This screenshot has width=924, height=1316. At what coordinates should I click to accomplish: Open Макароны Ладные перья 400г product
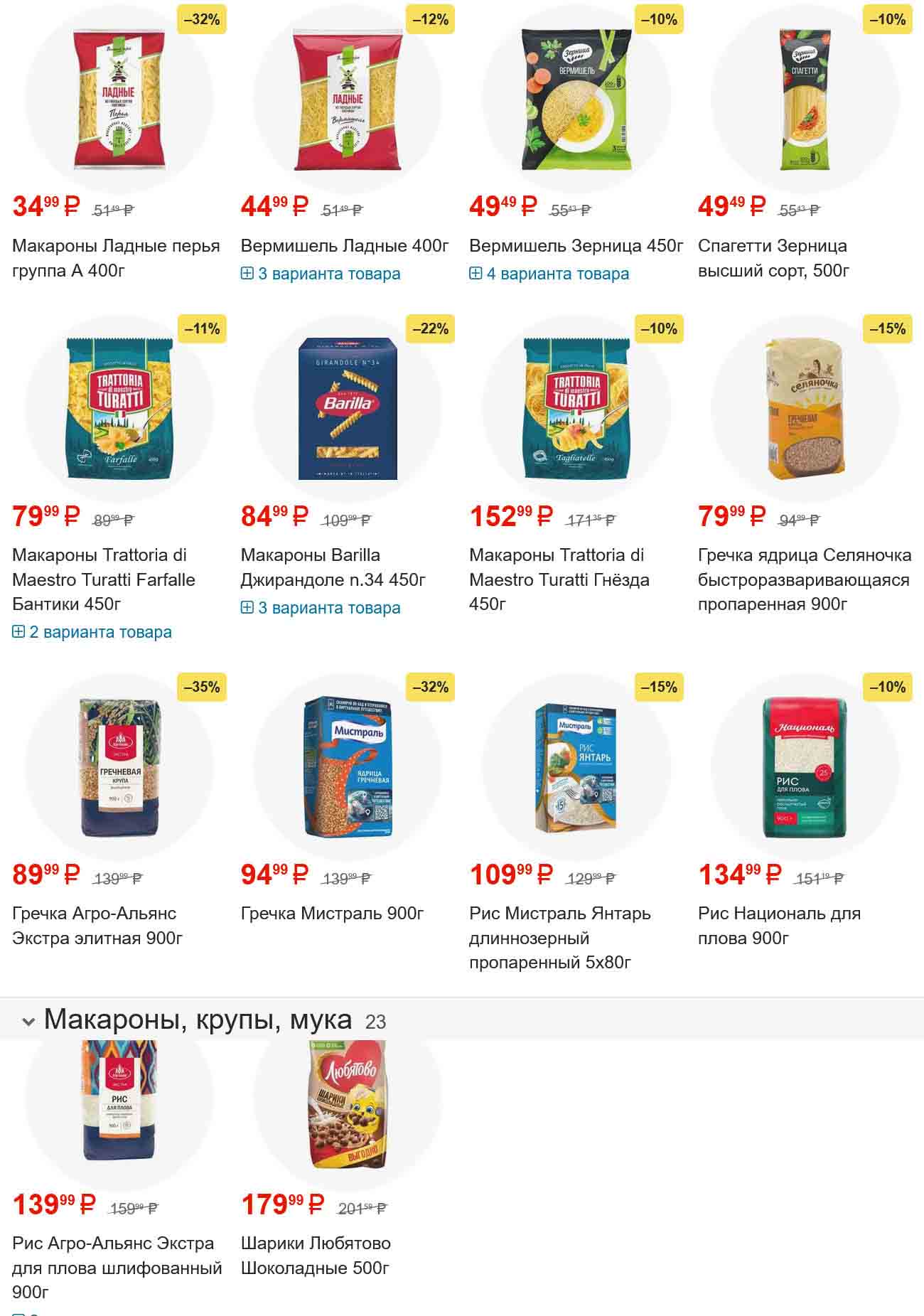[x=116, y=257]
